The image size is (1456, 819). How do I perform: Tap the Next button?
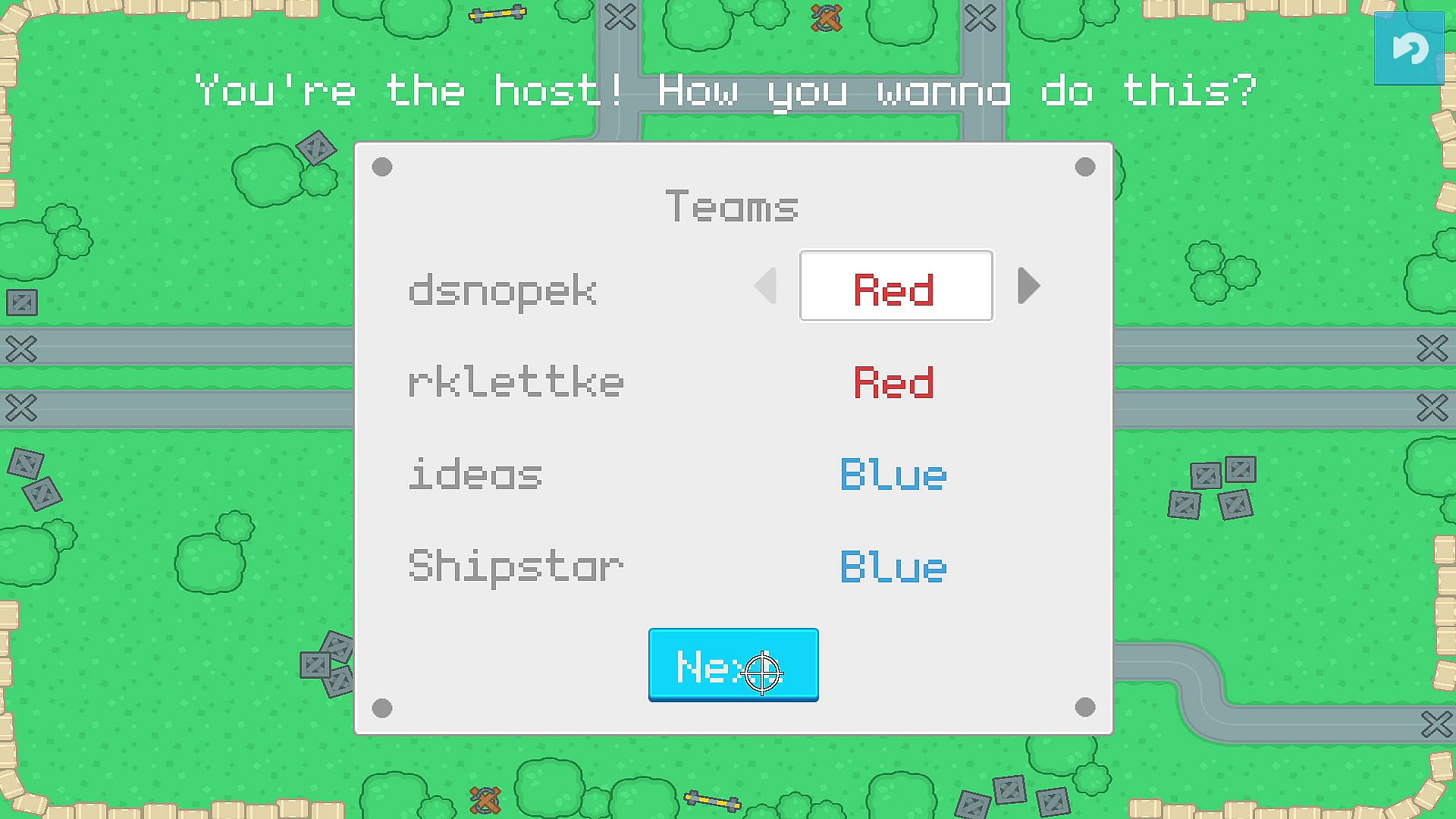click(733, 665)
